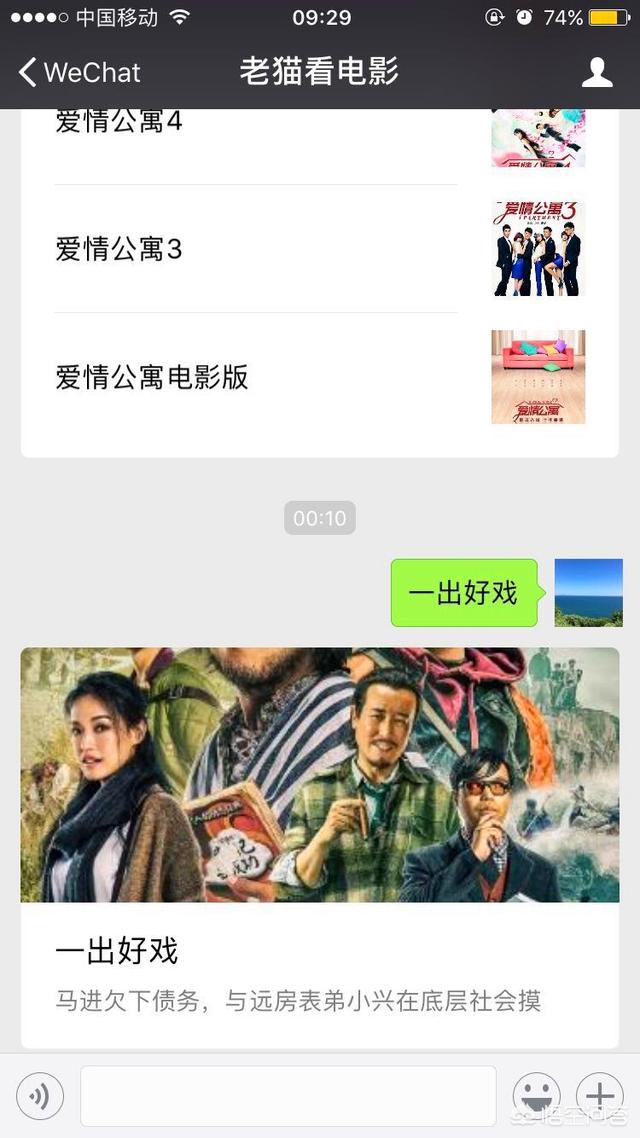The height and width of the screenshot is (1138, 640).
Task: Open the emoji sticker panel
Action: point(536,1095)
